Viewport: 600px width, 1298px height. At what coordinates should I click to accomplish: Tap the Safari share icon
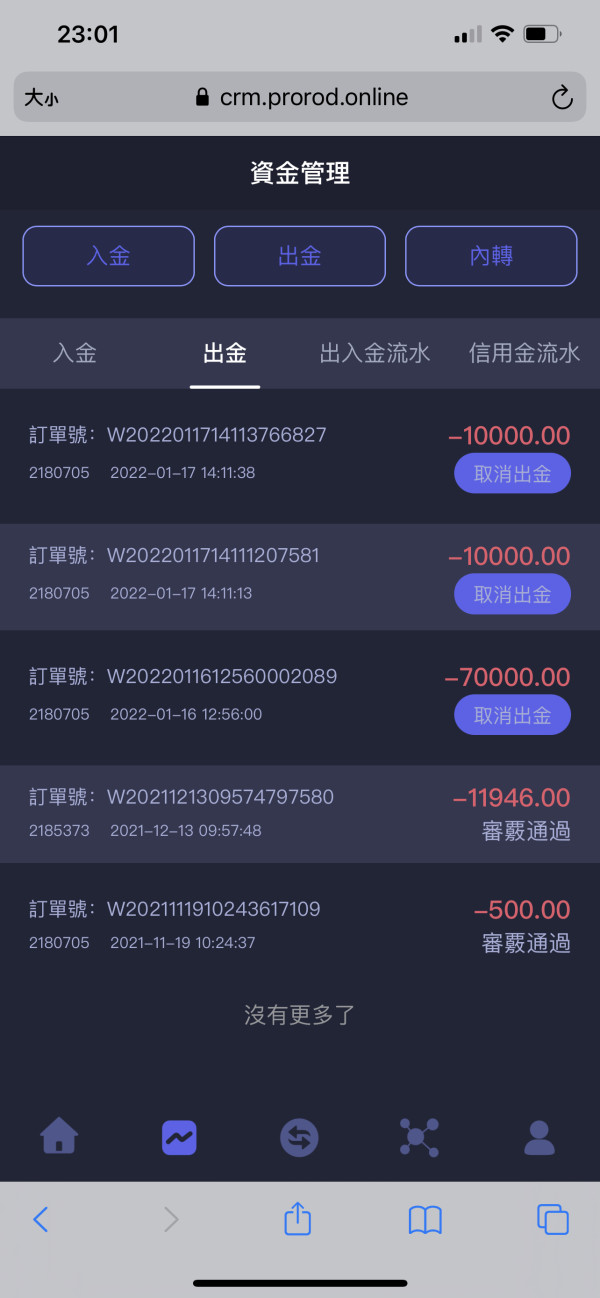click(x=297, y=1217)
